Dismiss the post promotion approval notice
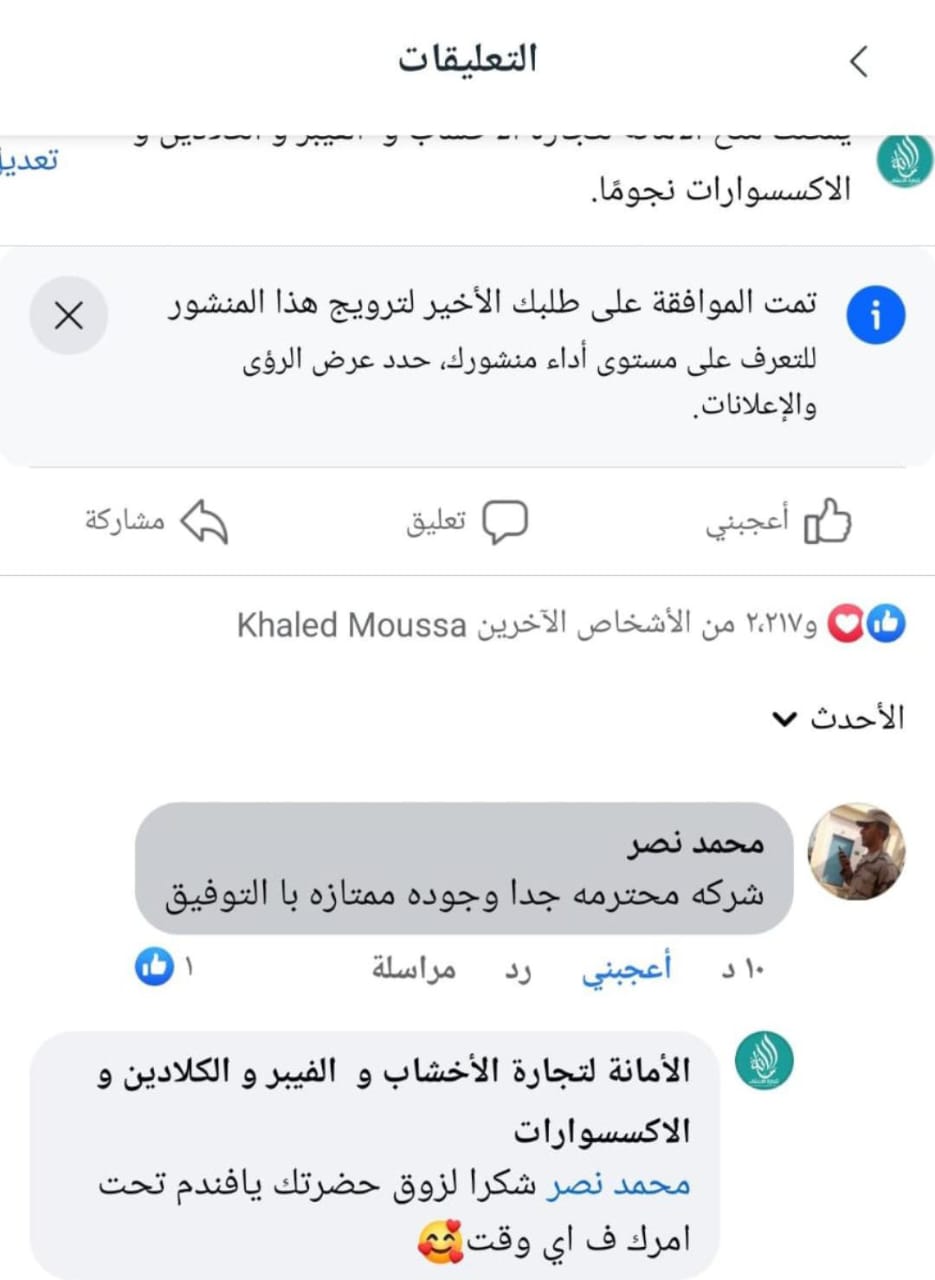The width and height of the screenshot is (935, 1280). [69, 316]
